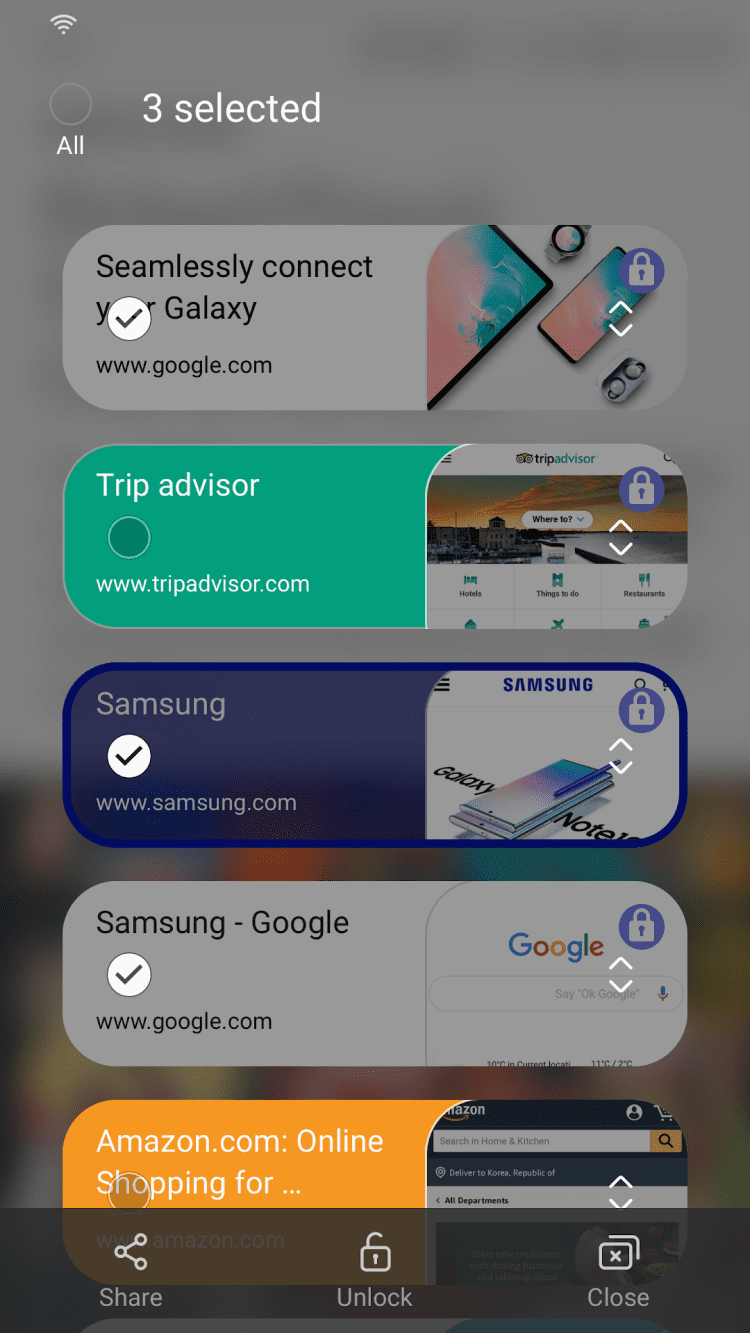Tap the lock icon on Trip advisor tab
This screenshot has width=750, height=1333.
click(642, 490)
